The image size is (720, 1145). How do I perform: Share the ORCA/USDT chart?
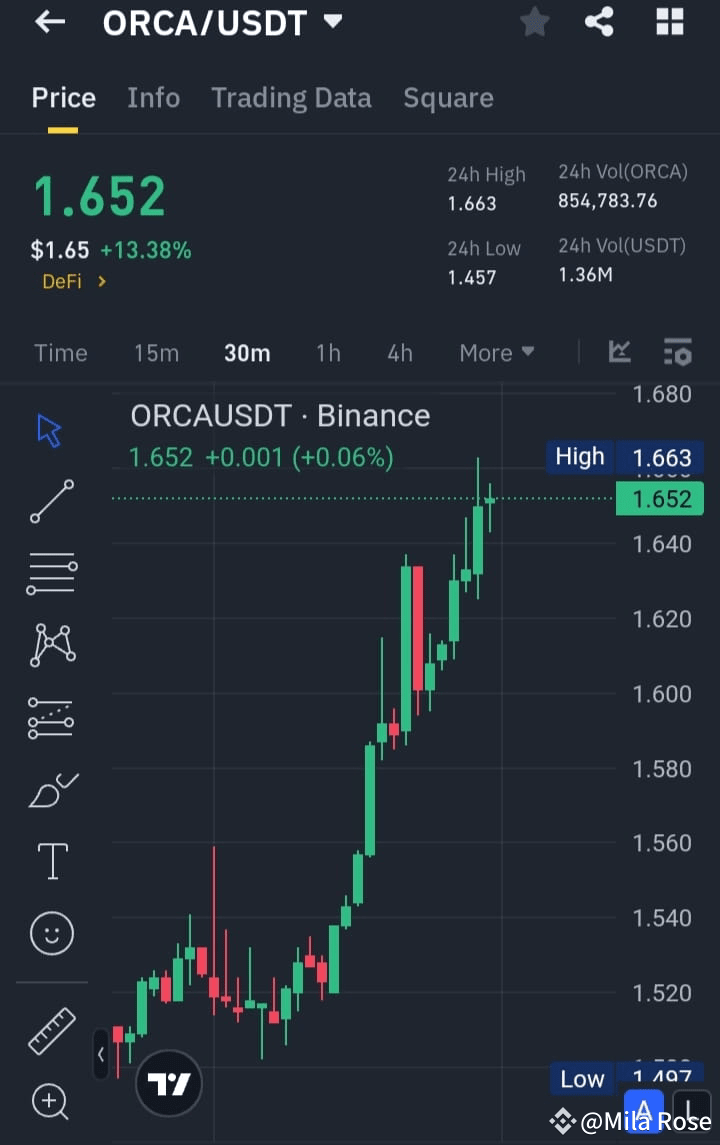coord(599,22)
